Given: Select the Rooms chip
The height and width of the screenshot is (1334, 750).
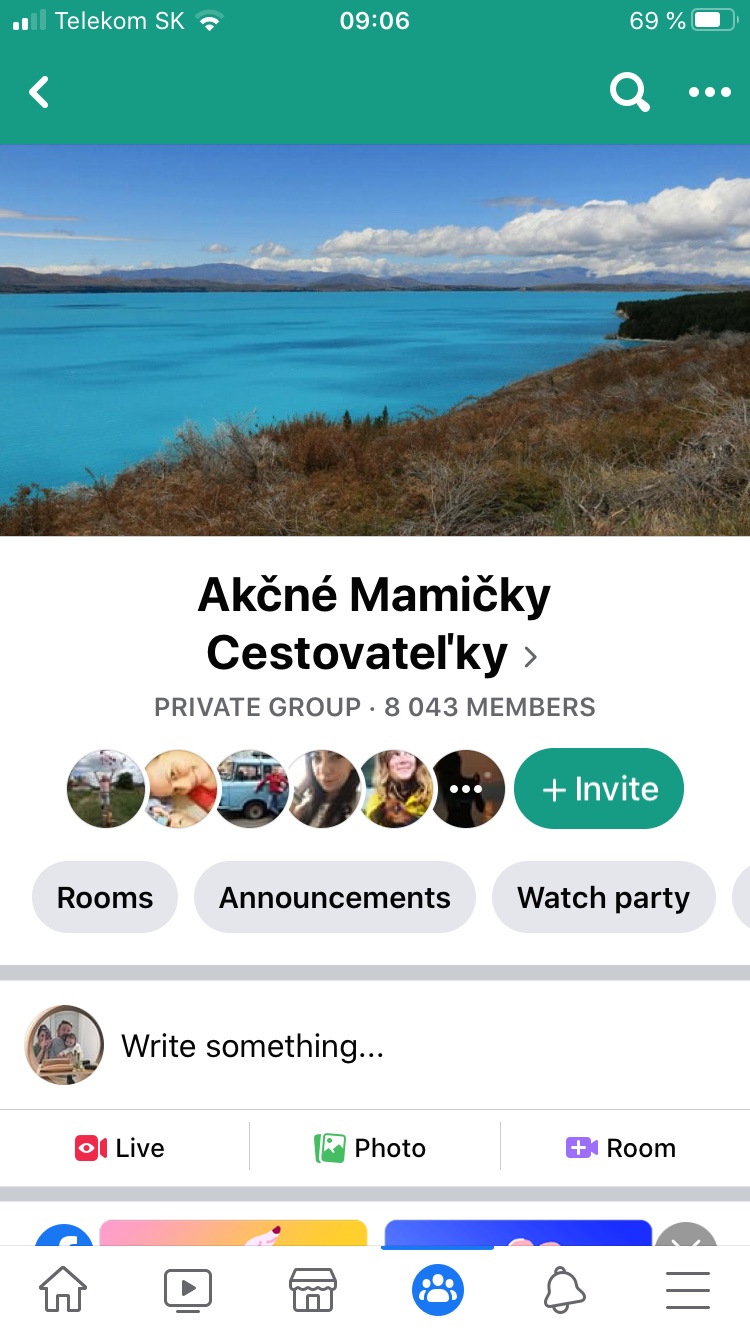Looking at the screenshot, I should point(105,897).
